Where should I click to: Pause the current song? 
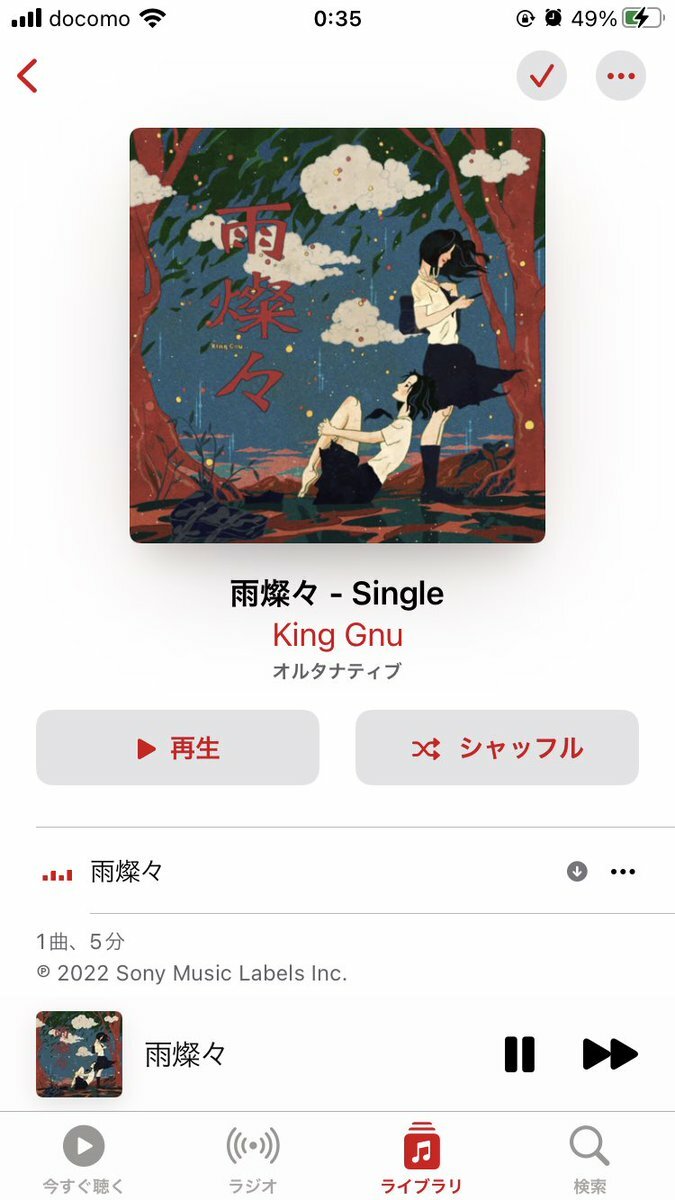tap(519, 1054)
